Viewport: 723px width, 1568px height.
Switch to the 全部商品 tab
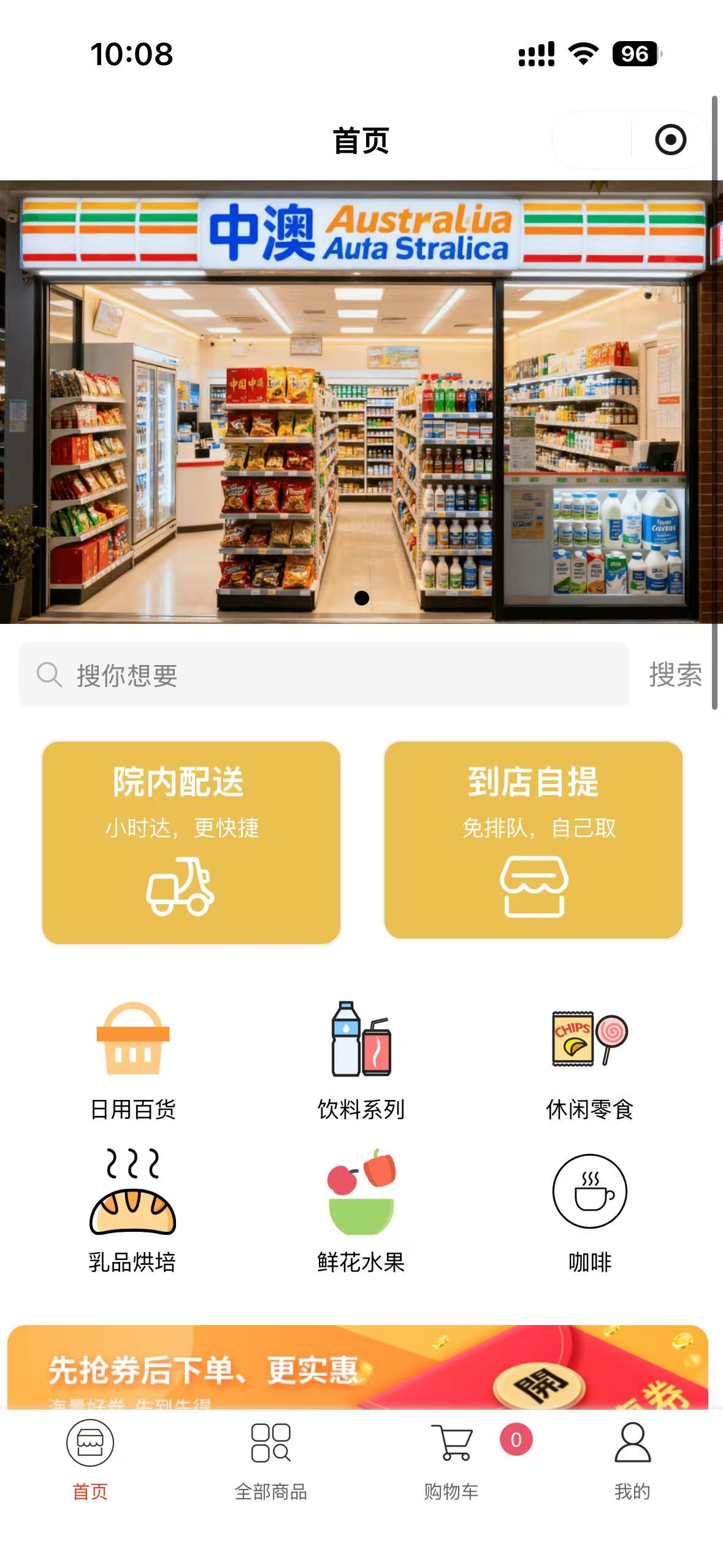[x=270, y=1460]
